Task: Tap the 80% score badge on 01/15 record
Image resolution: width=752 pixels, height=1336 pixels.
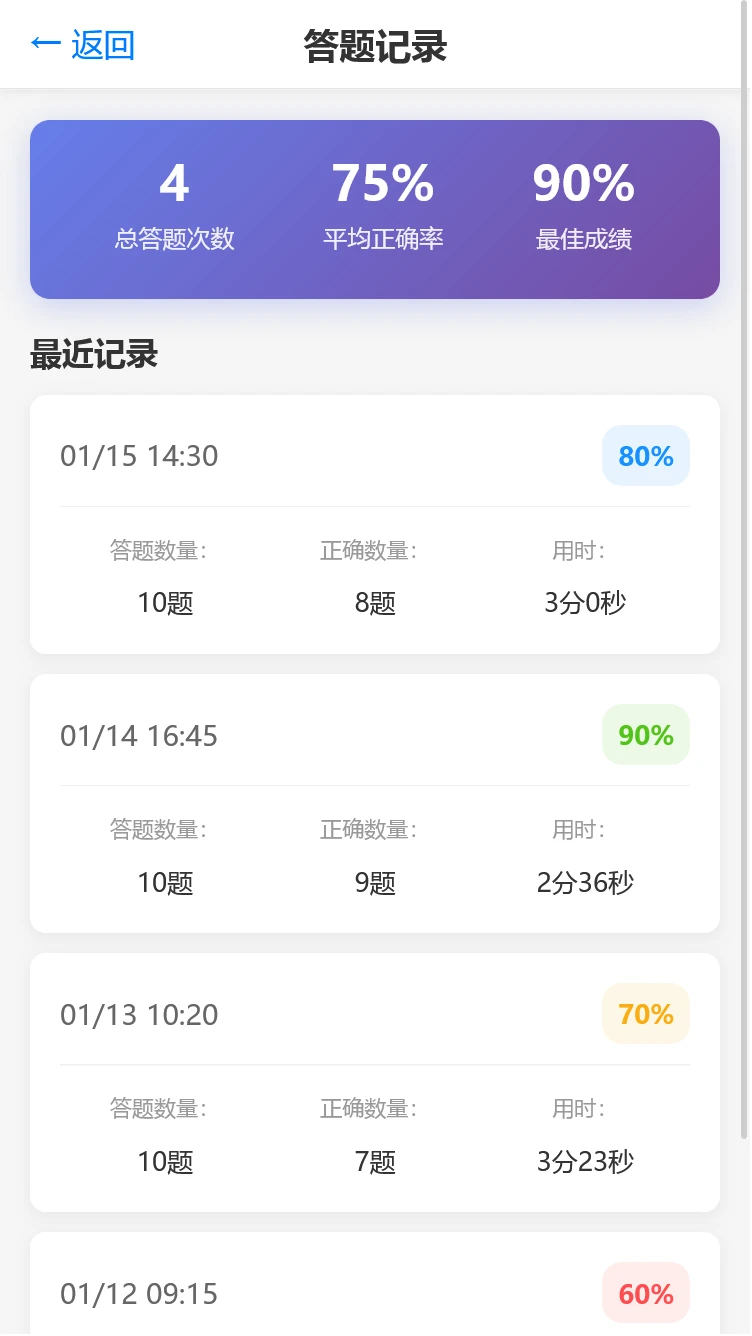Action: (645, 455)
